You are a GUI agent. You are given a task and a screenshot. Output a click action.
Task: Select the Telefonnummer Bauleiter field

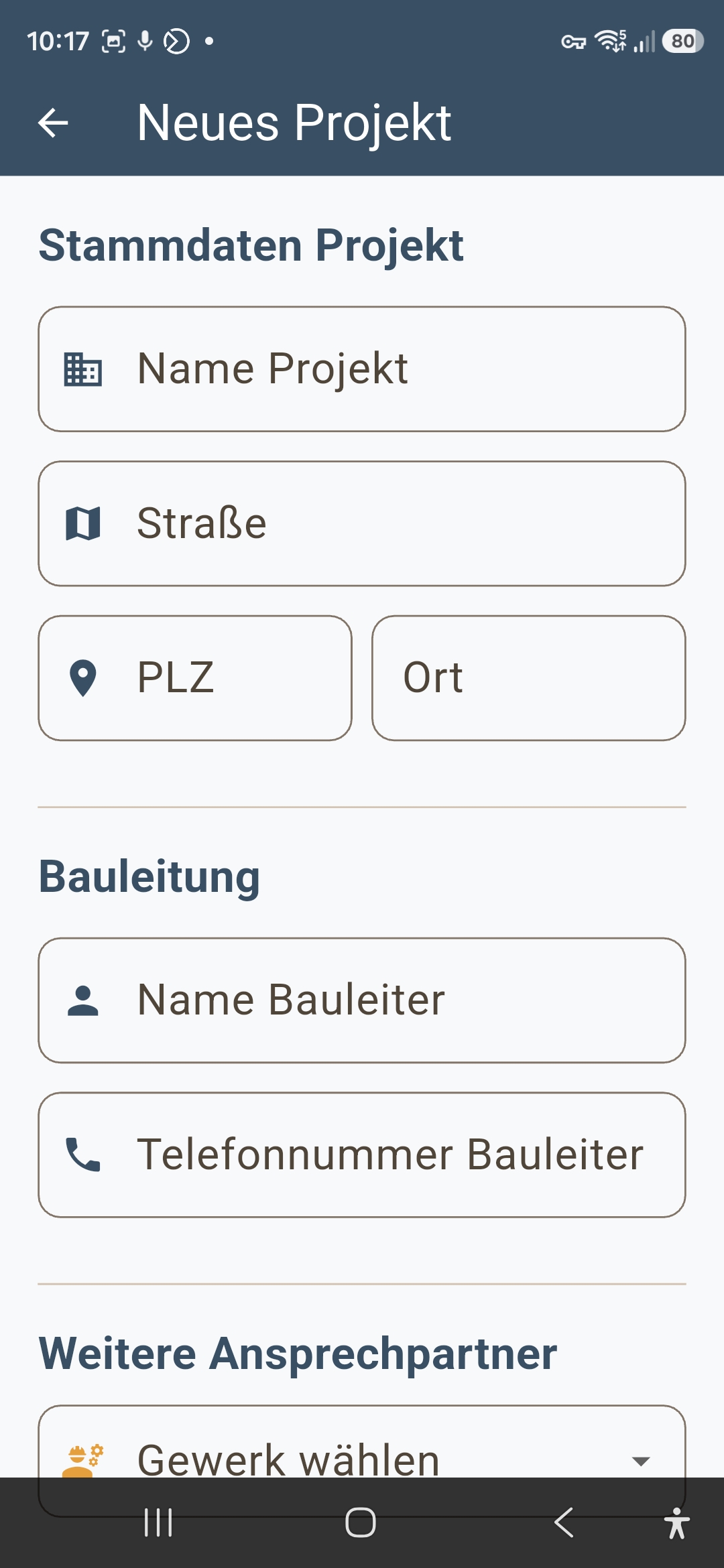tap(362, 1155)
